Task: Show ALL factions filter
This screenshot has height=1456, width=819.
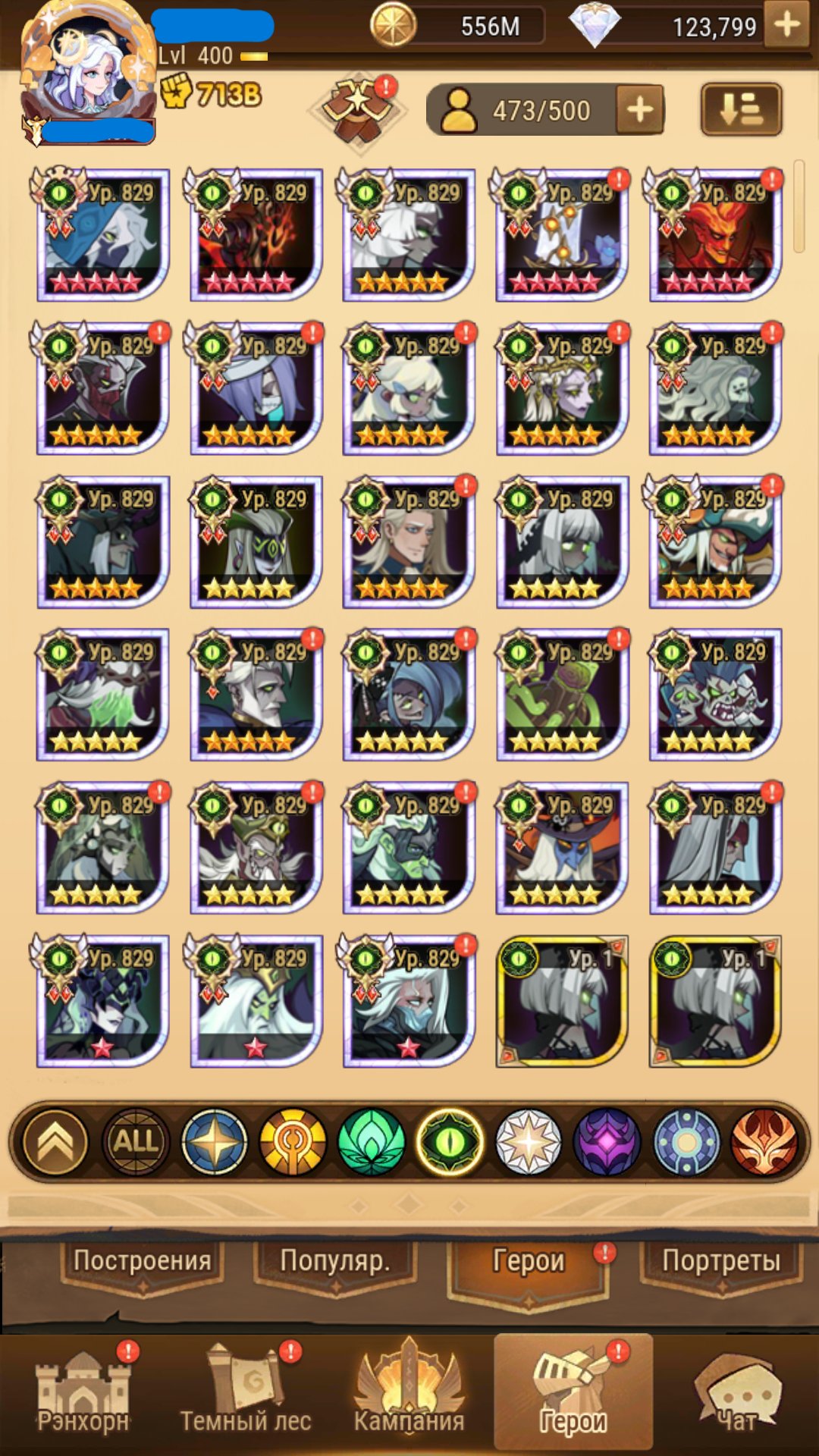Action: [136, 1142]
